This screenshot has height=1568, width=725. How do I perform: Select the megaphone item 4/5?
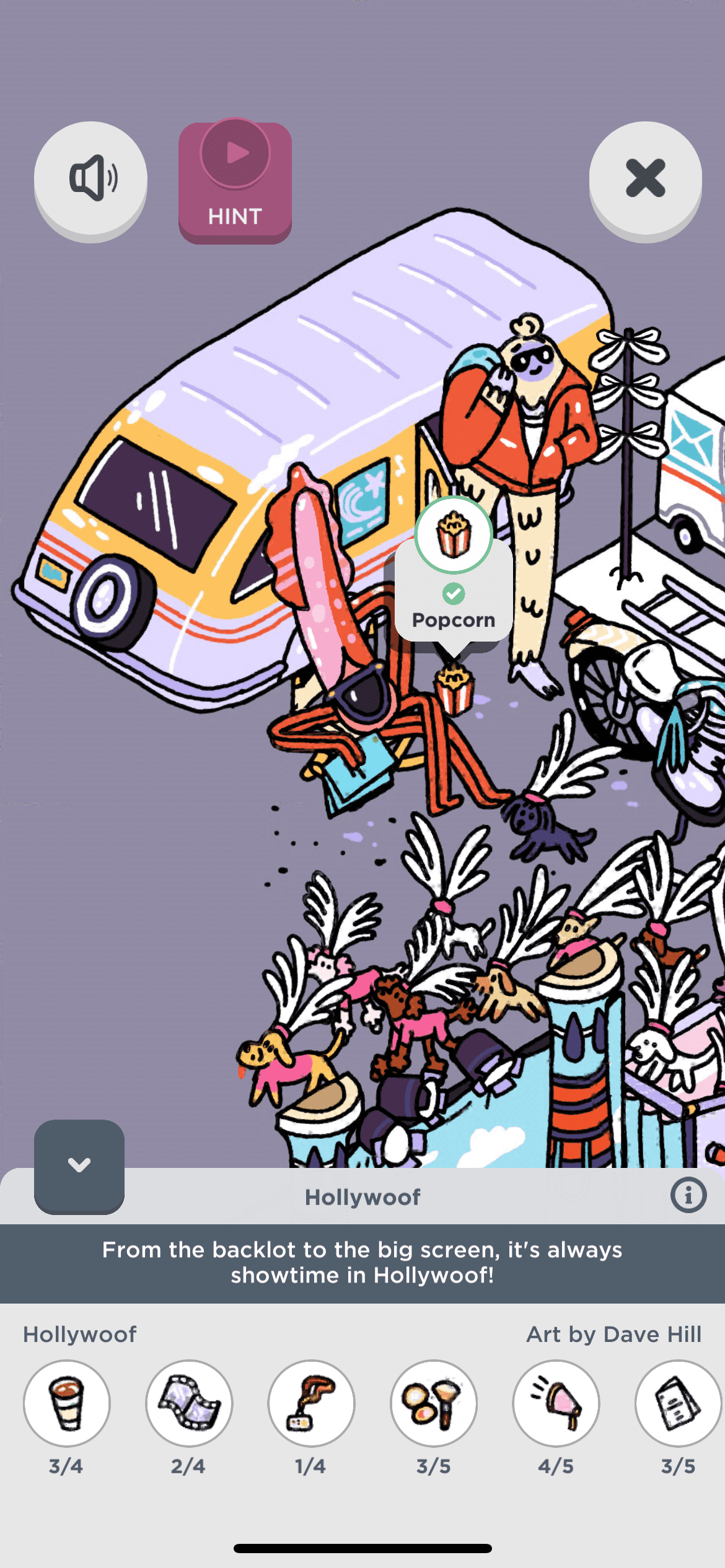tap(556, 1403)
